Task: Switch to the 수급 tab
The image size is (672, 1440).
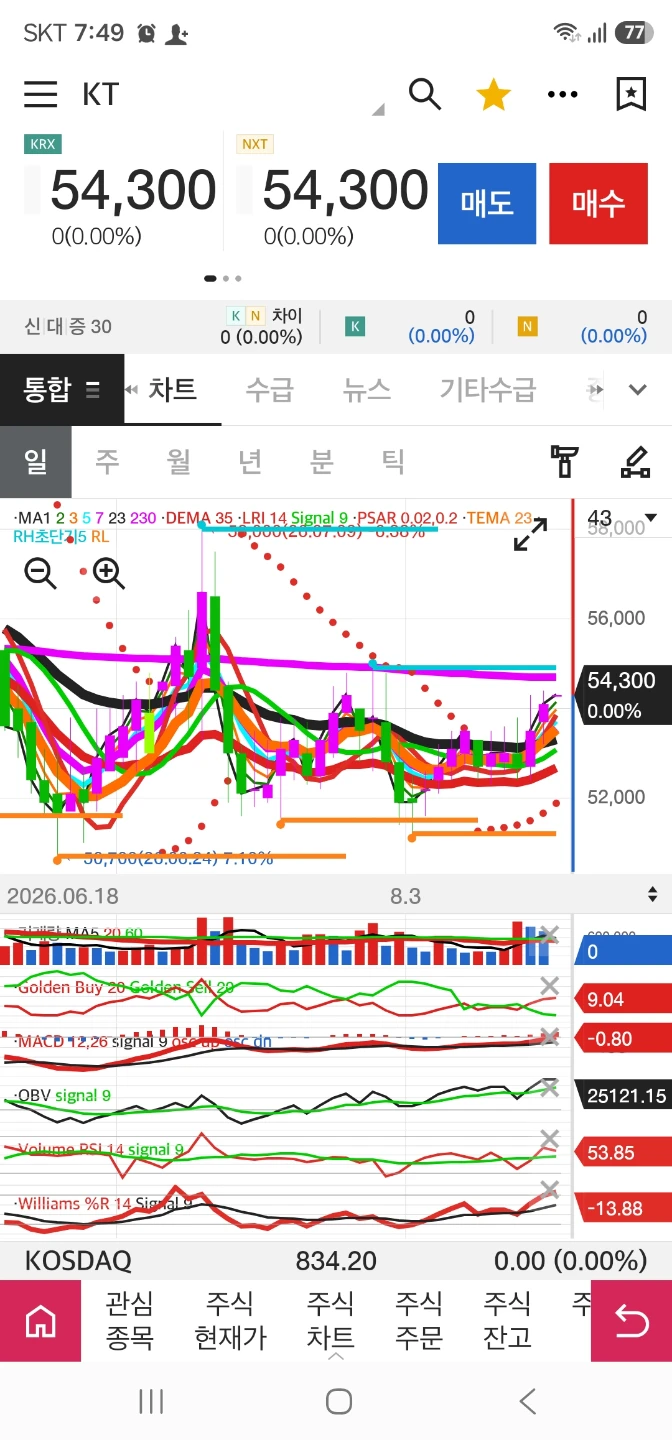Action: tap(270, 389)
